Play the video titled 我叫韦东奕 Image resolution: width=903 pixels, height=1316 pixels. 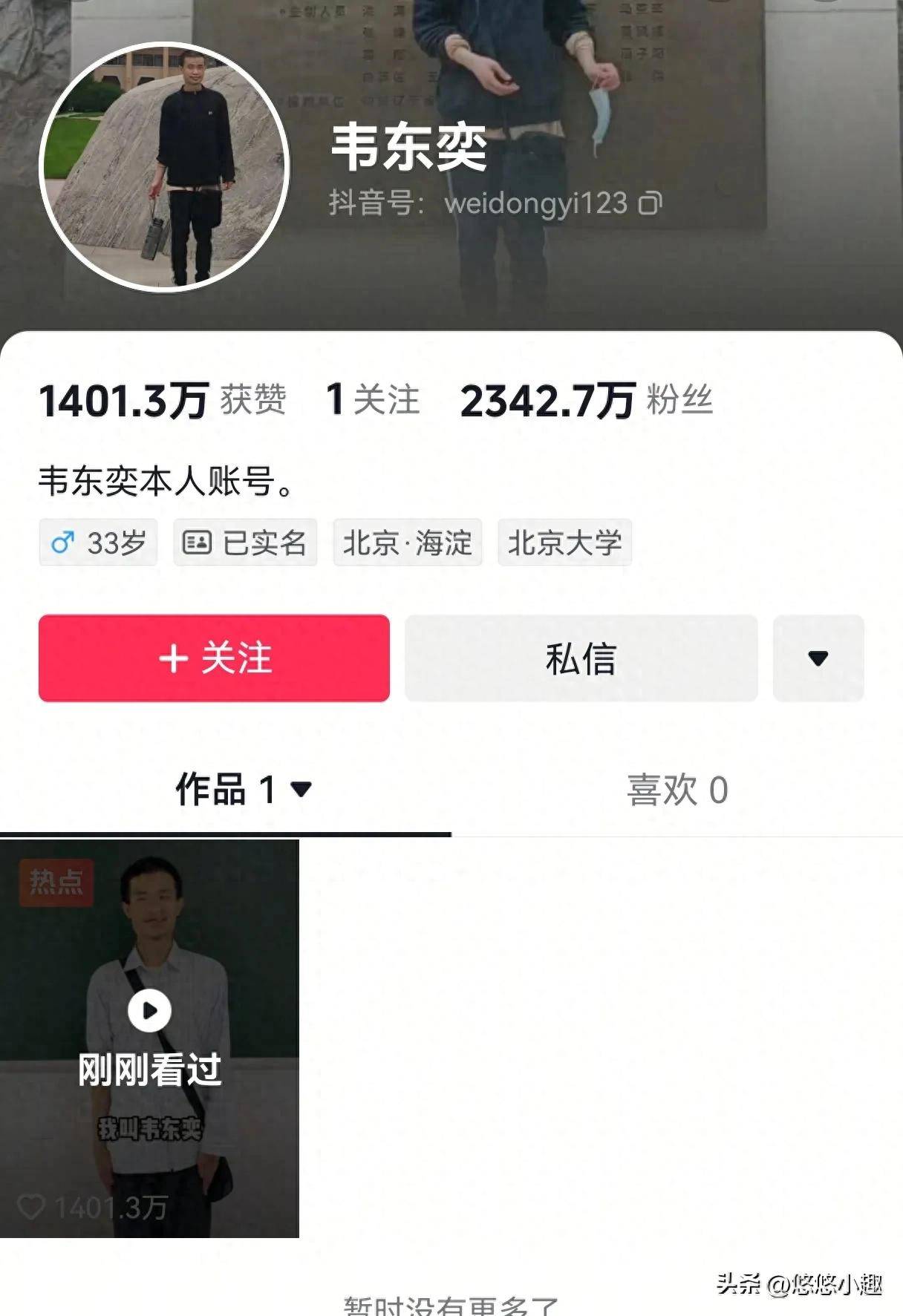pos(149,1038)
